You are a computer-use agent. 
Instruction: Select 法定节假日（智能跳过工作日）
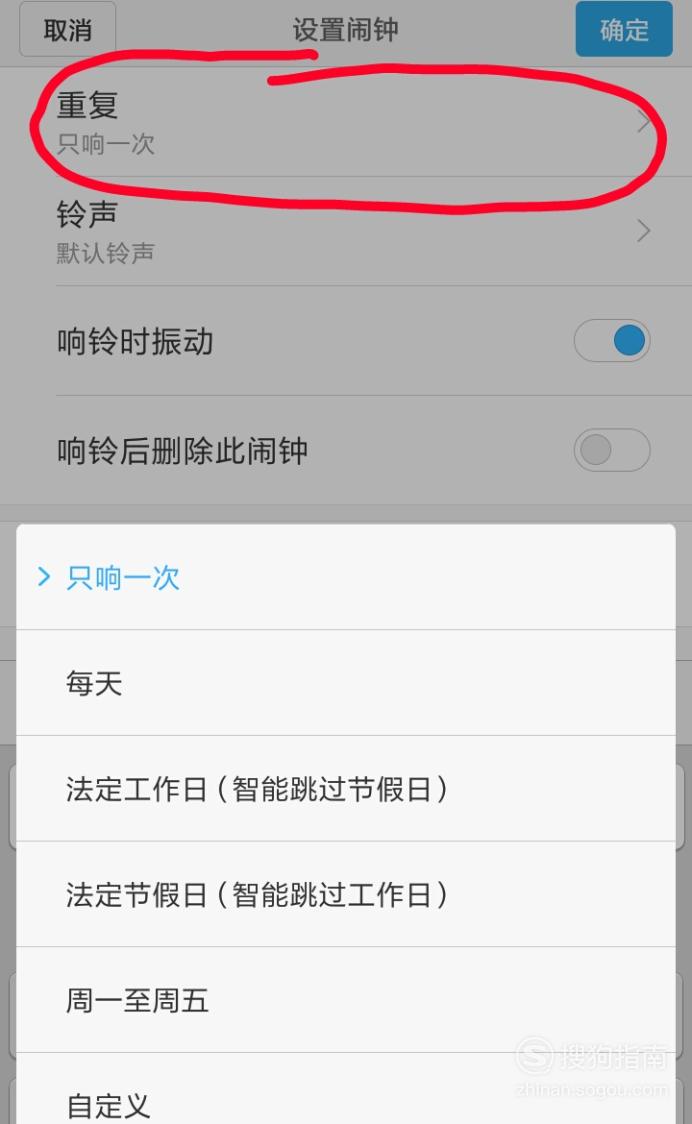click(x=346, y=894)
